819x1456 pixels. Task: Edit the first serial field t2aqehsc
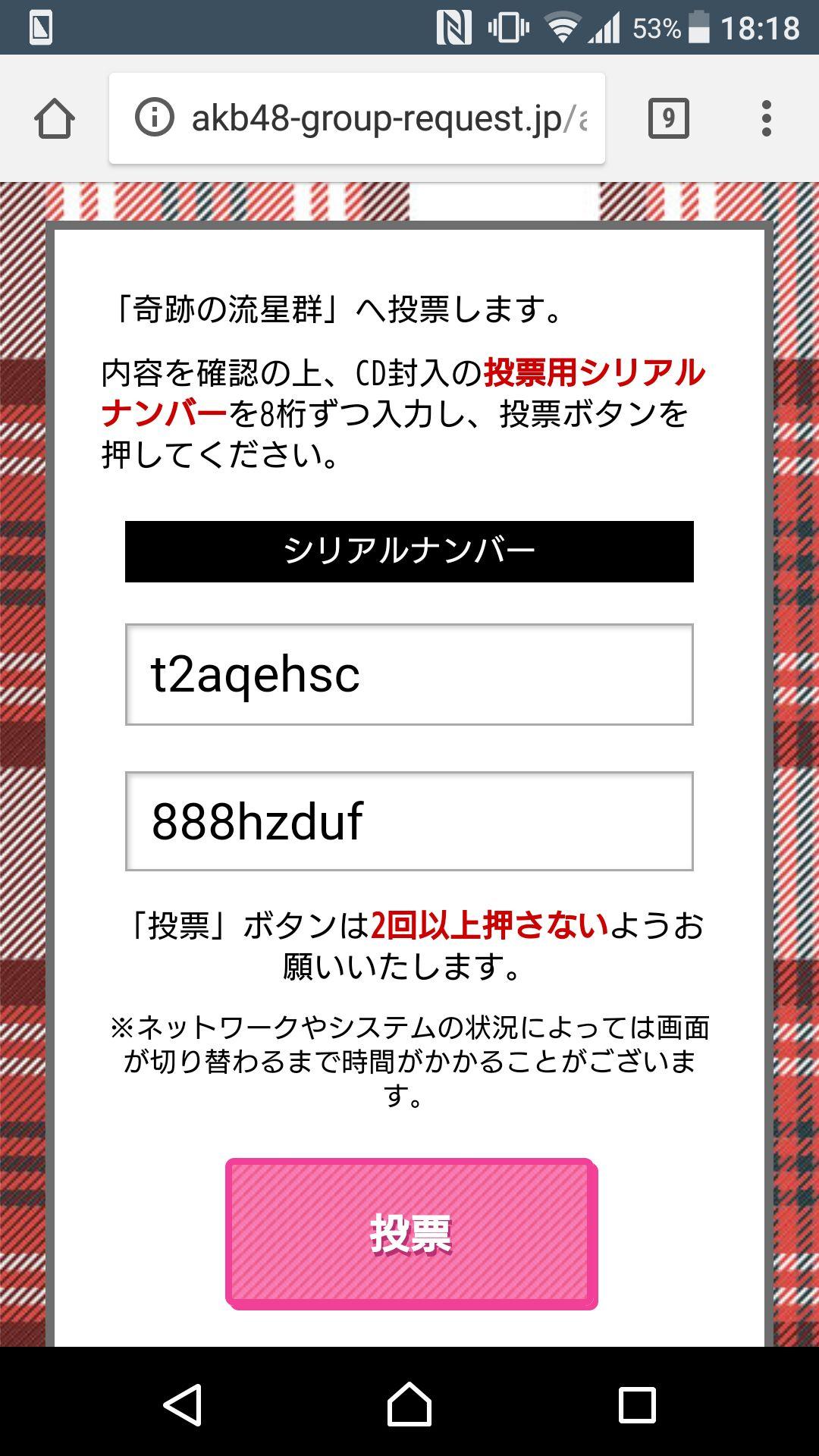409,674
